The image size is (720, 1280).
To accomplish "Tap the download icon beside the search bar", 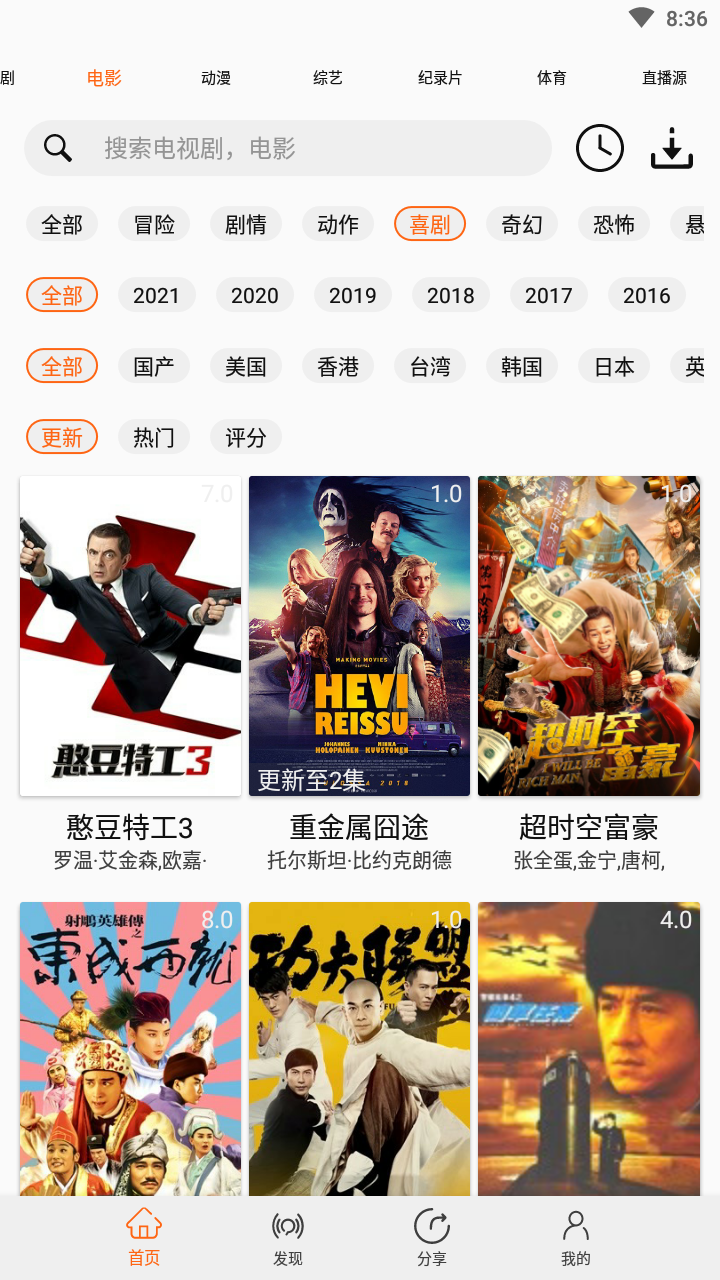I will (x=671, y=147).
